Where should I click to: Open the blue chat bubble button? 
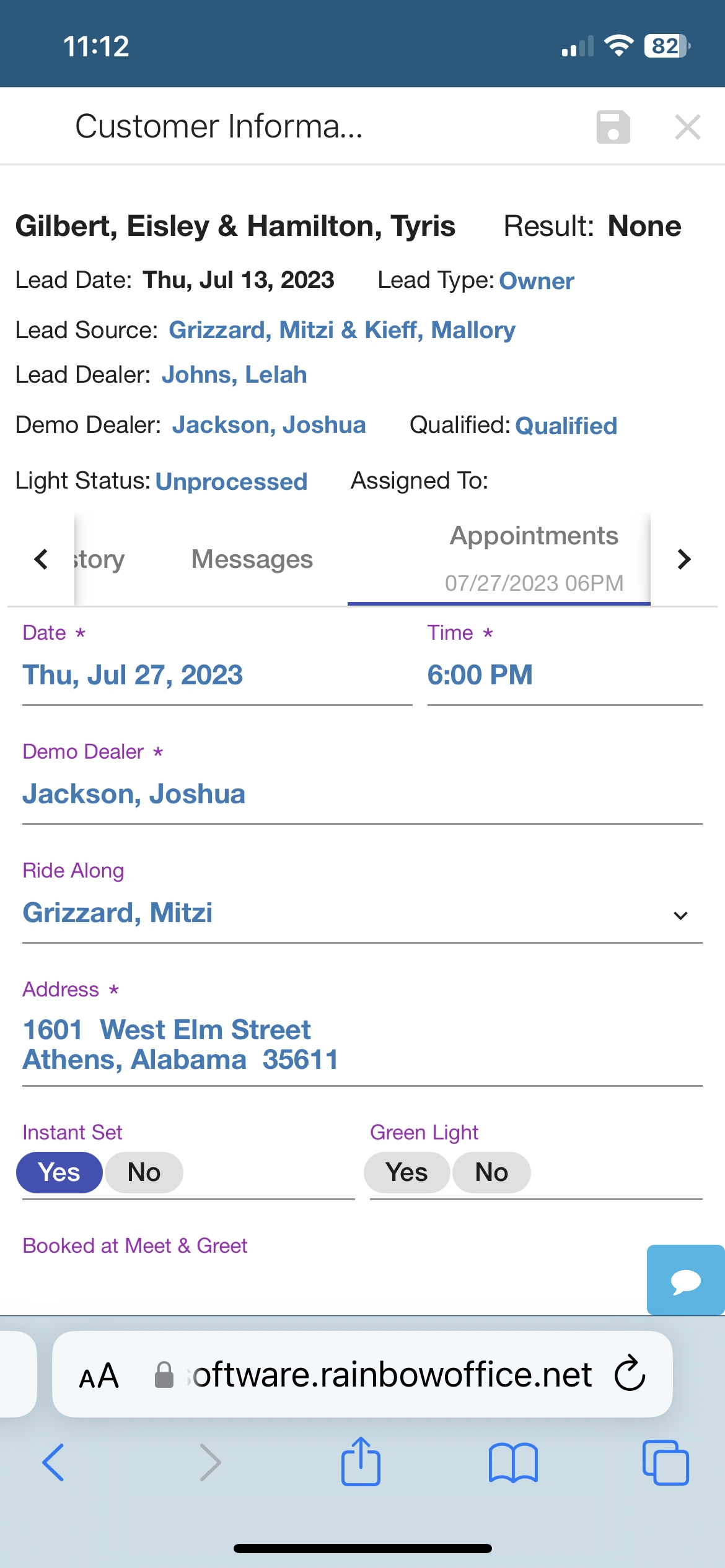point(685,1279)
